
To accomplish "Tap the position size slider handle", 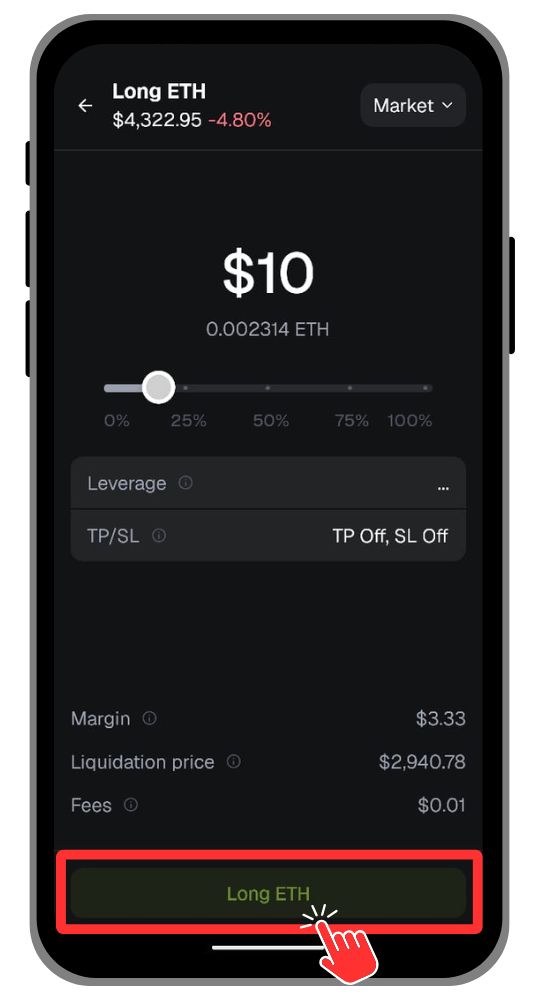I will click(x=158, y=387).
